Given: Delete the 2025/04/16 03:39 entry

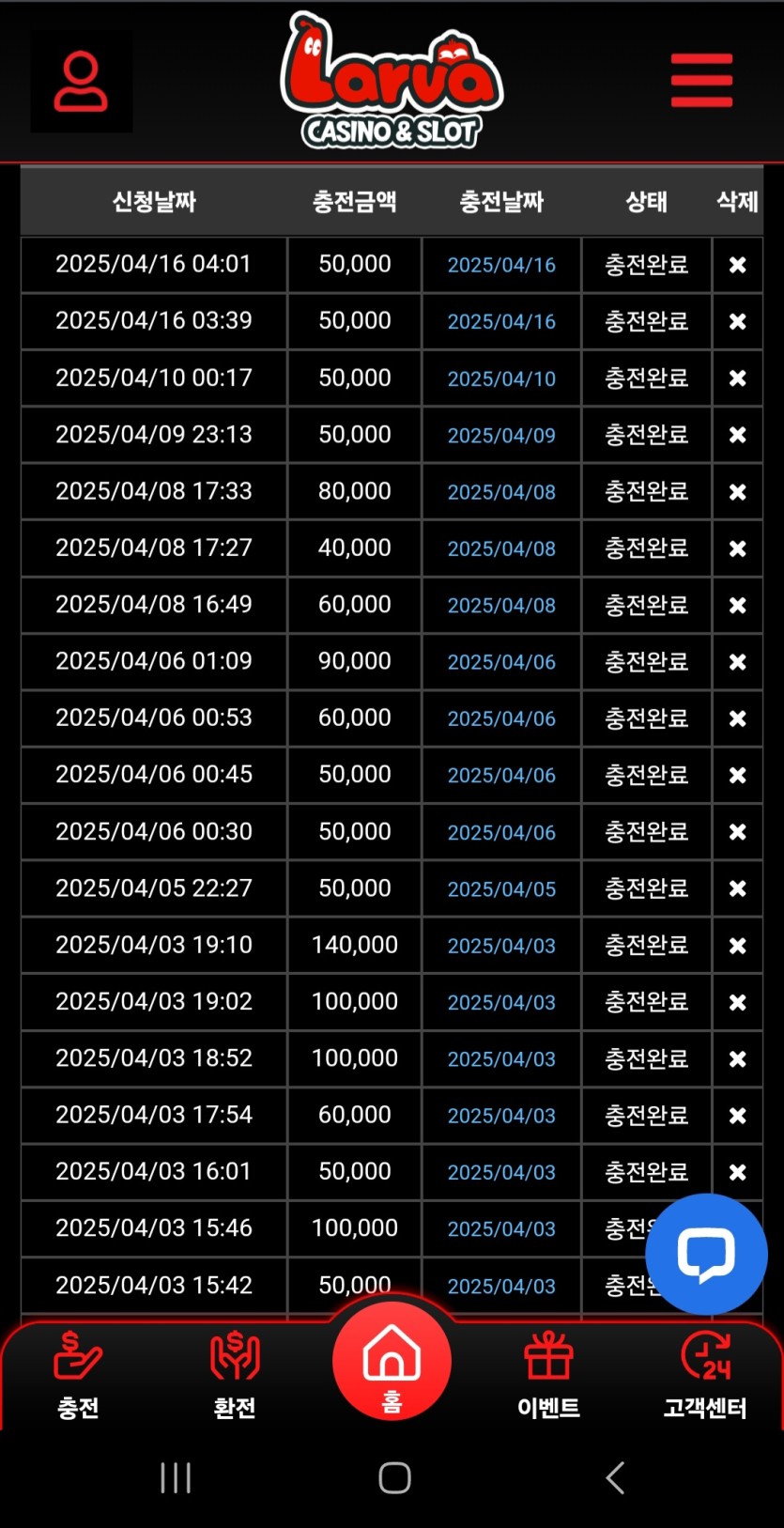Looking at the screenshot, I should click(x=738, y=321).
